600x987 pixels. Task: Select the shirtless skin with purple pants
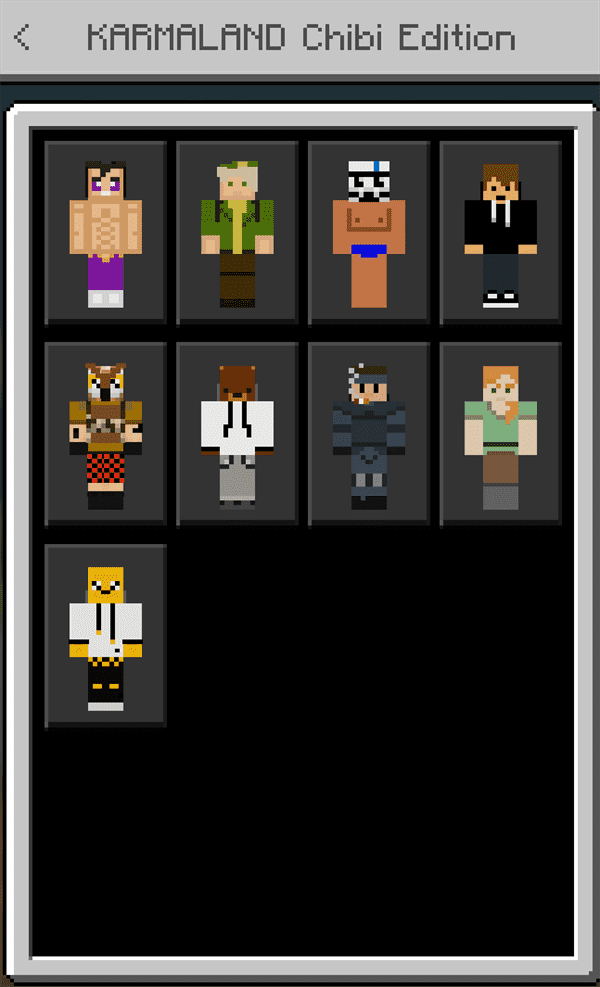[105, 233]
